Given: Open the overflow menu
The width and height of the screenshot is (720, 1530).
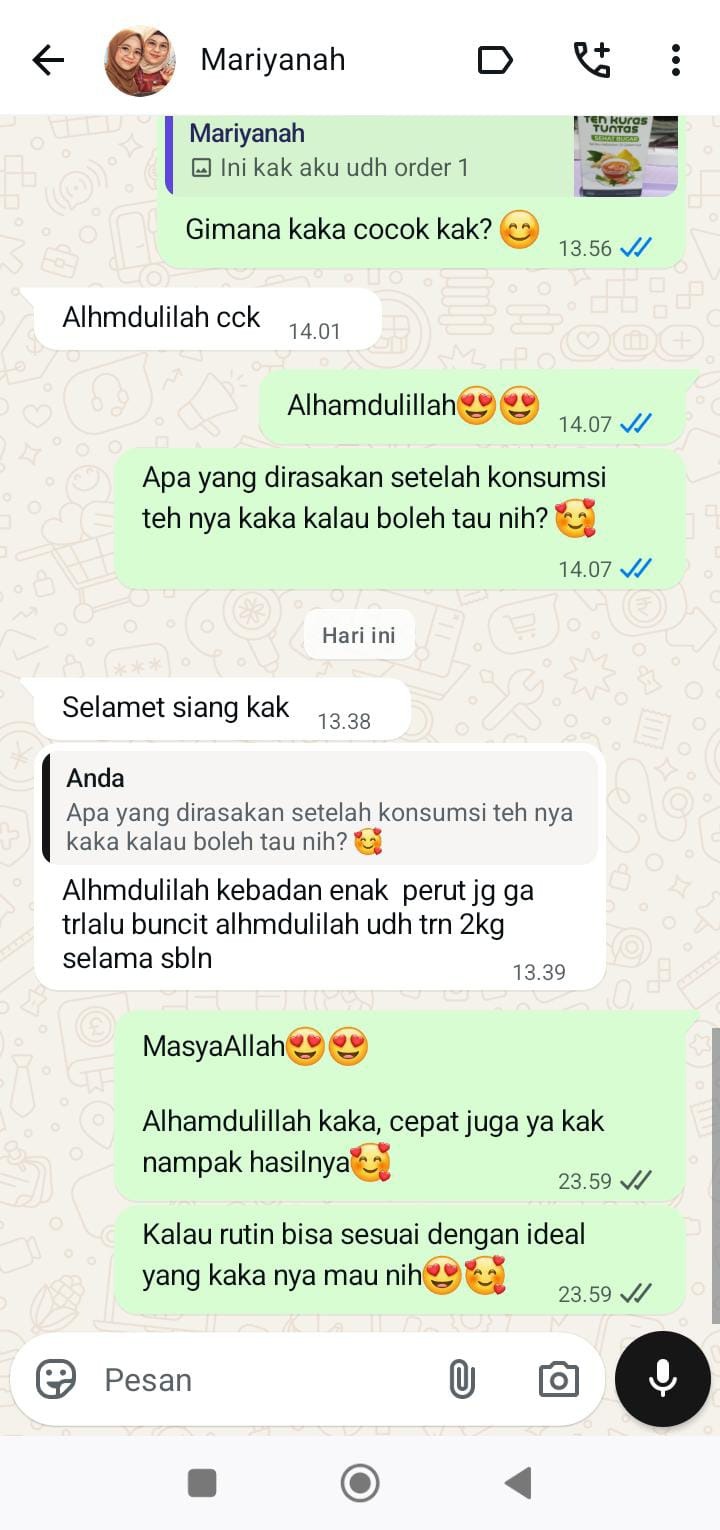Looking at the screenshot, I should 676,60.
